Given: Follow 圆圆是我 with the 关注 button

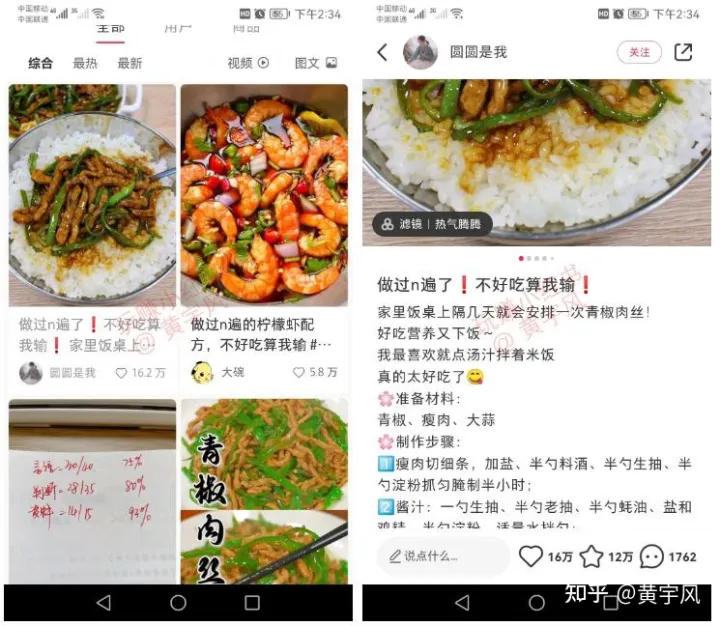Looking at the screenshot, I should (x=639, y=52).
